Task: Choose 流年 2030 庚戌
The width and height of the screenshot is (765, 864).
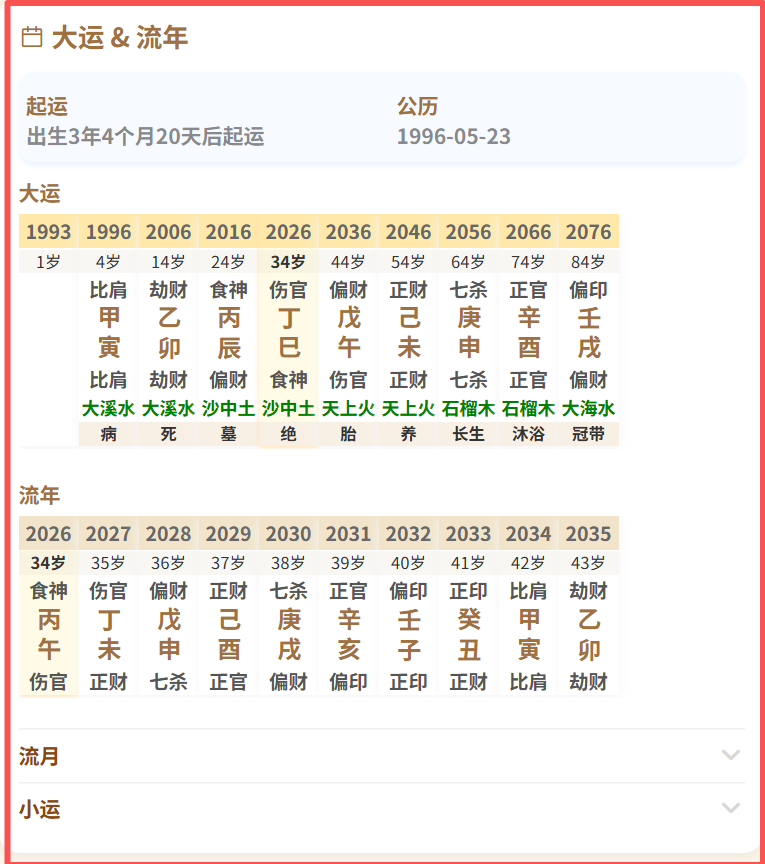Action: [289, 634]
